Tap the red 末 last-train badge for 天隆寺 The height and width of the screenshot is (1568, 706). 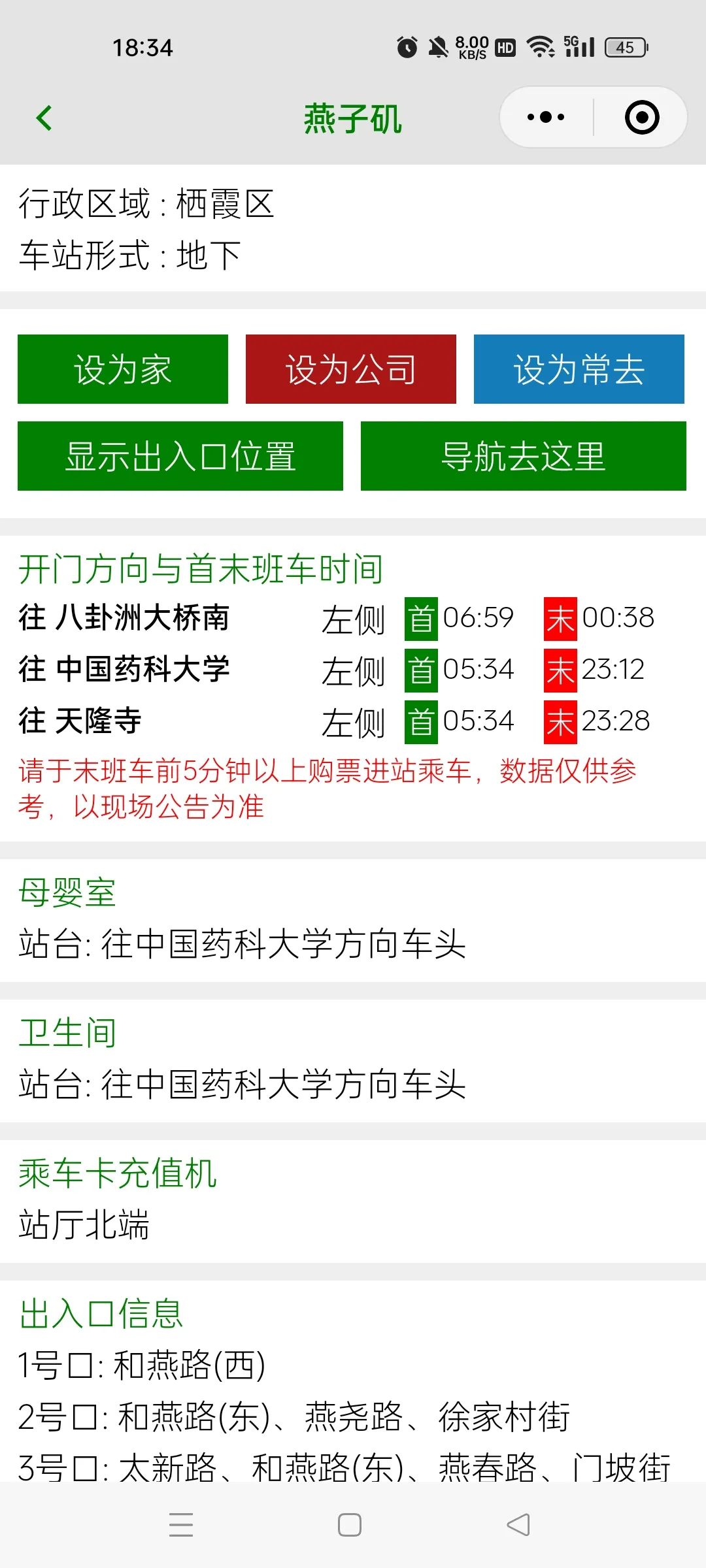[561, 722]
